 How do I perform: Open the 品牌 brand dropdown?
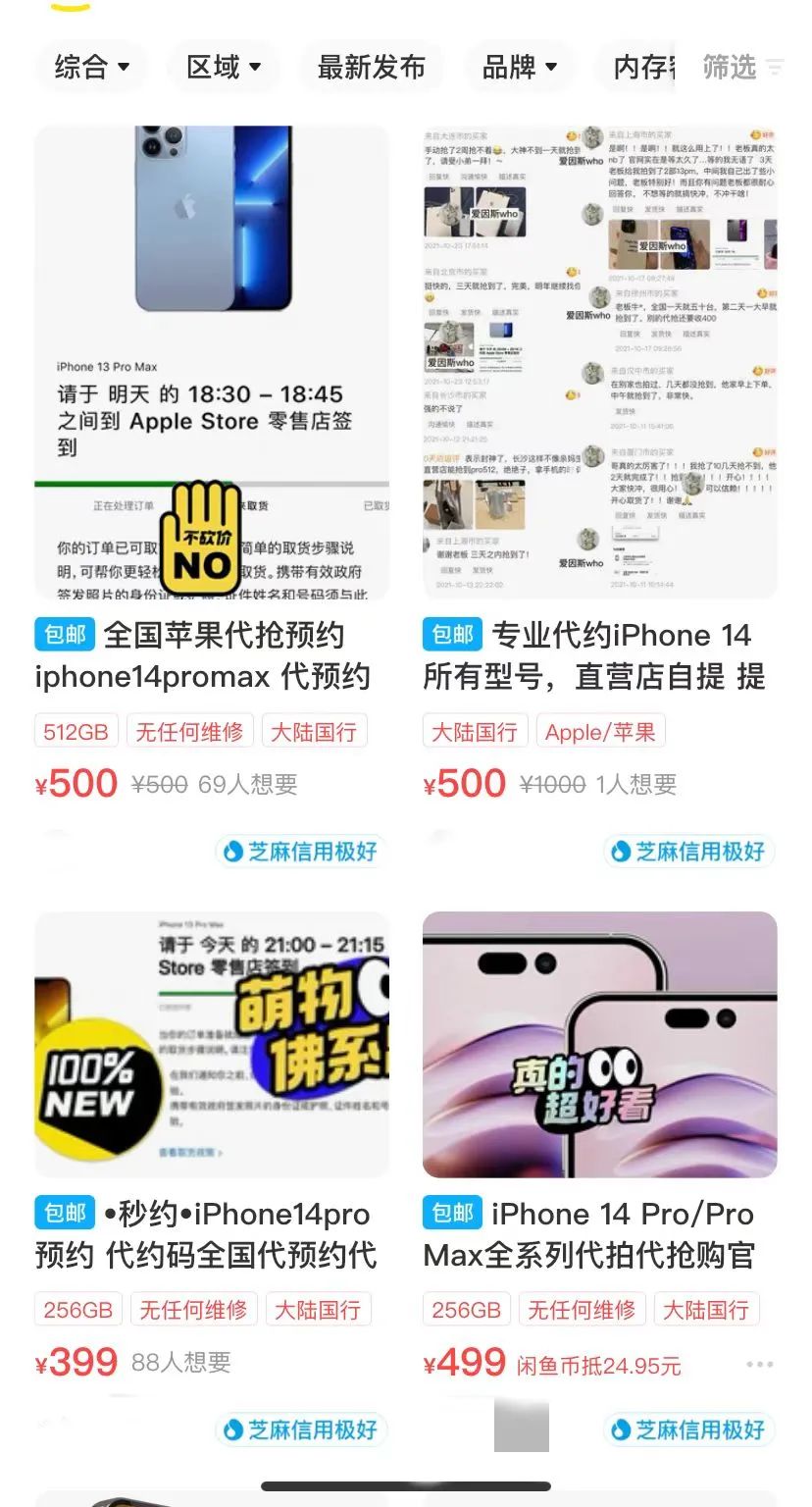click(x=520, y=67)
